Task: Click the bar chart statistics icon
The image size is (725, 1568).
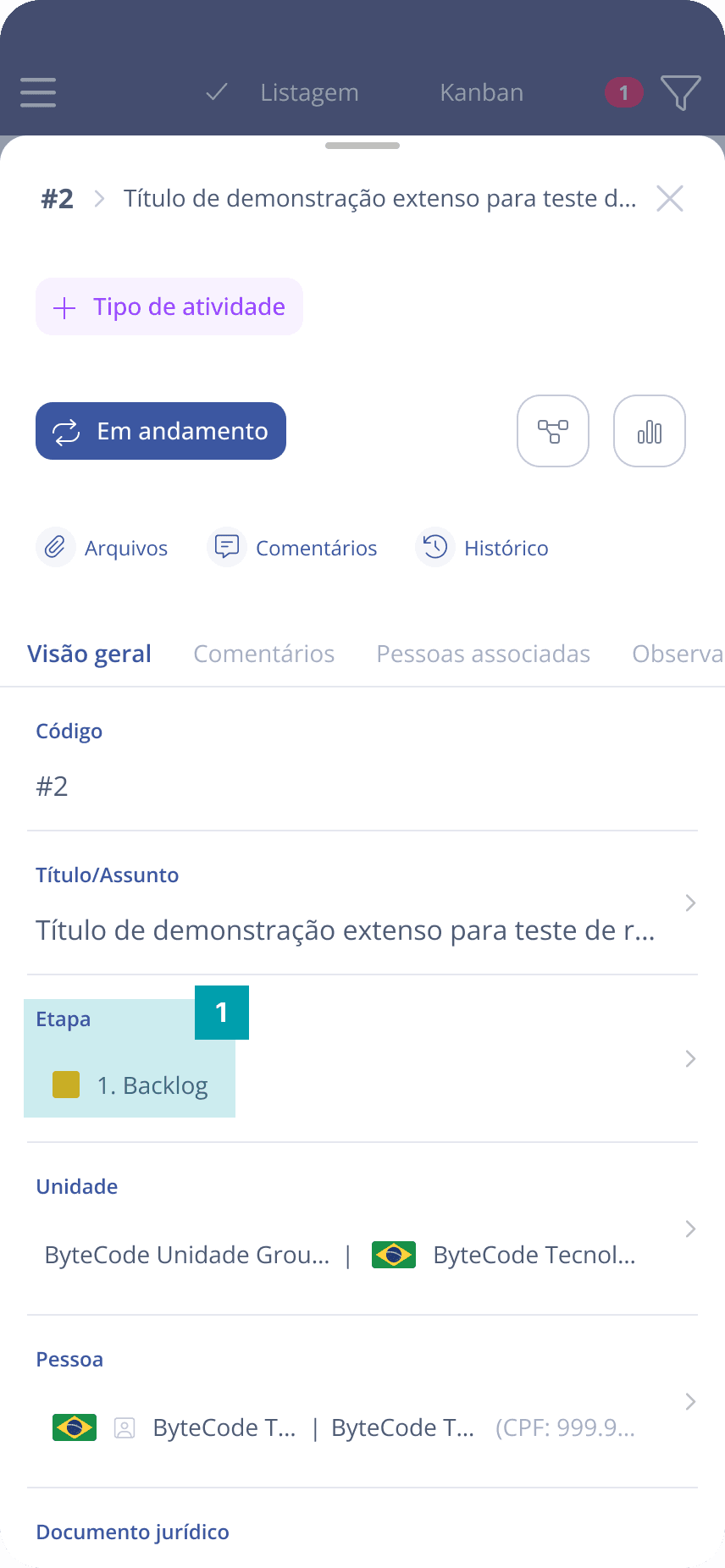Action: [x=649, y=431]
